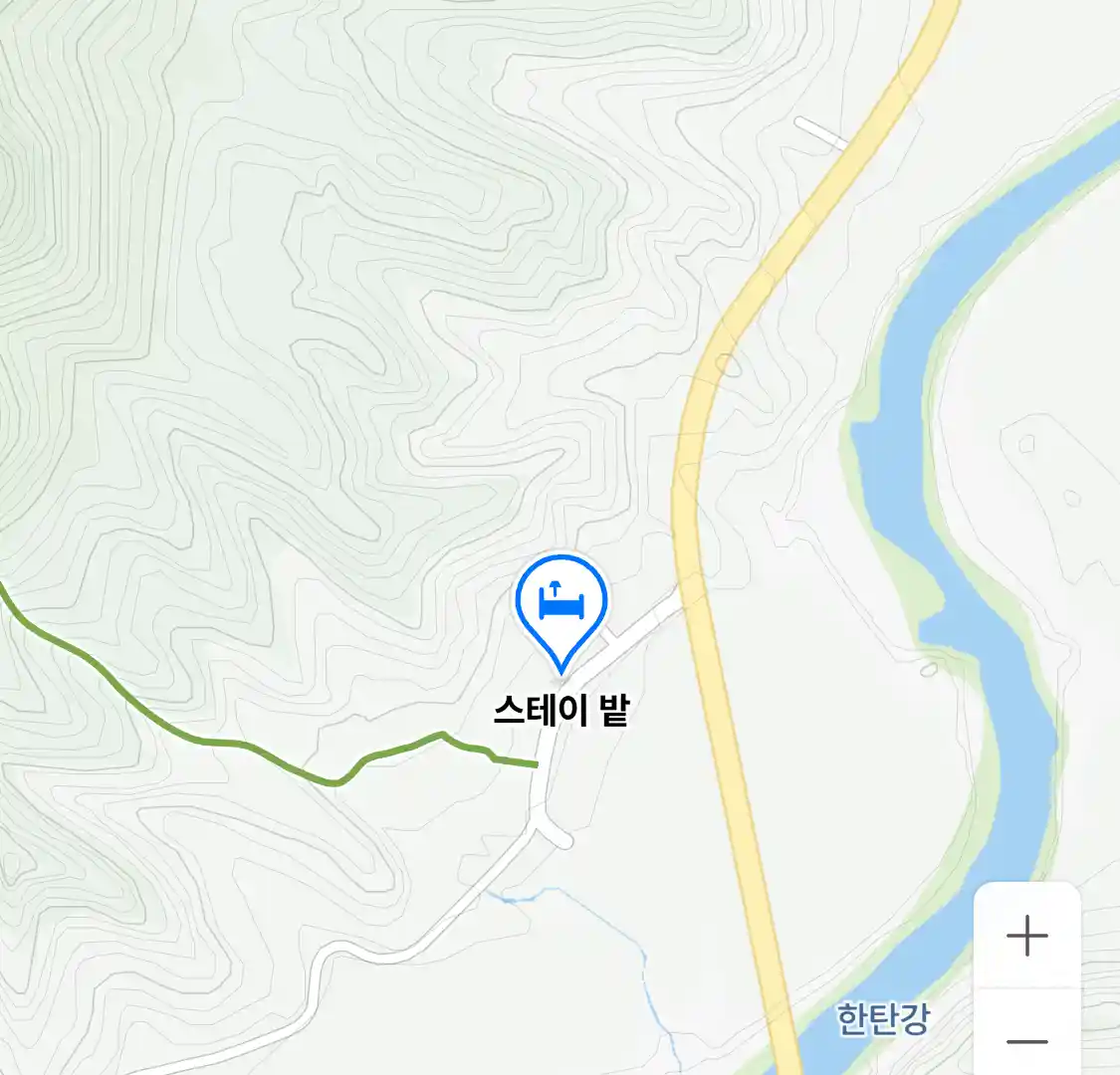Zoom out with the minus button

click(1026, 1040)
